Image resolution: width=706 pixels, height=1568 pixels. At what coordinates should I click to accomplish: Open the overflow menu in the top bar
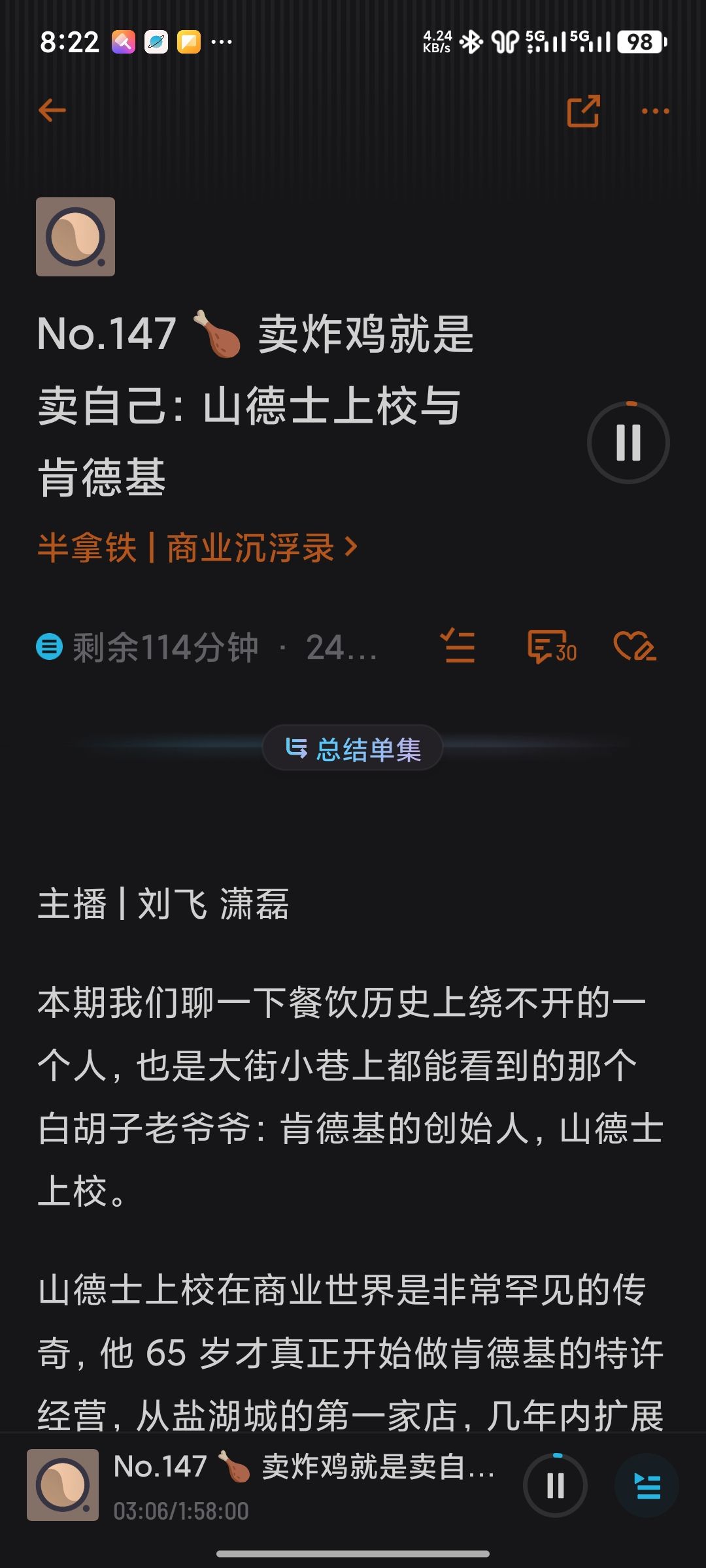point(655,111)
